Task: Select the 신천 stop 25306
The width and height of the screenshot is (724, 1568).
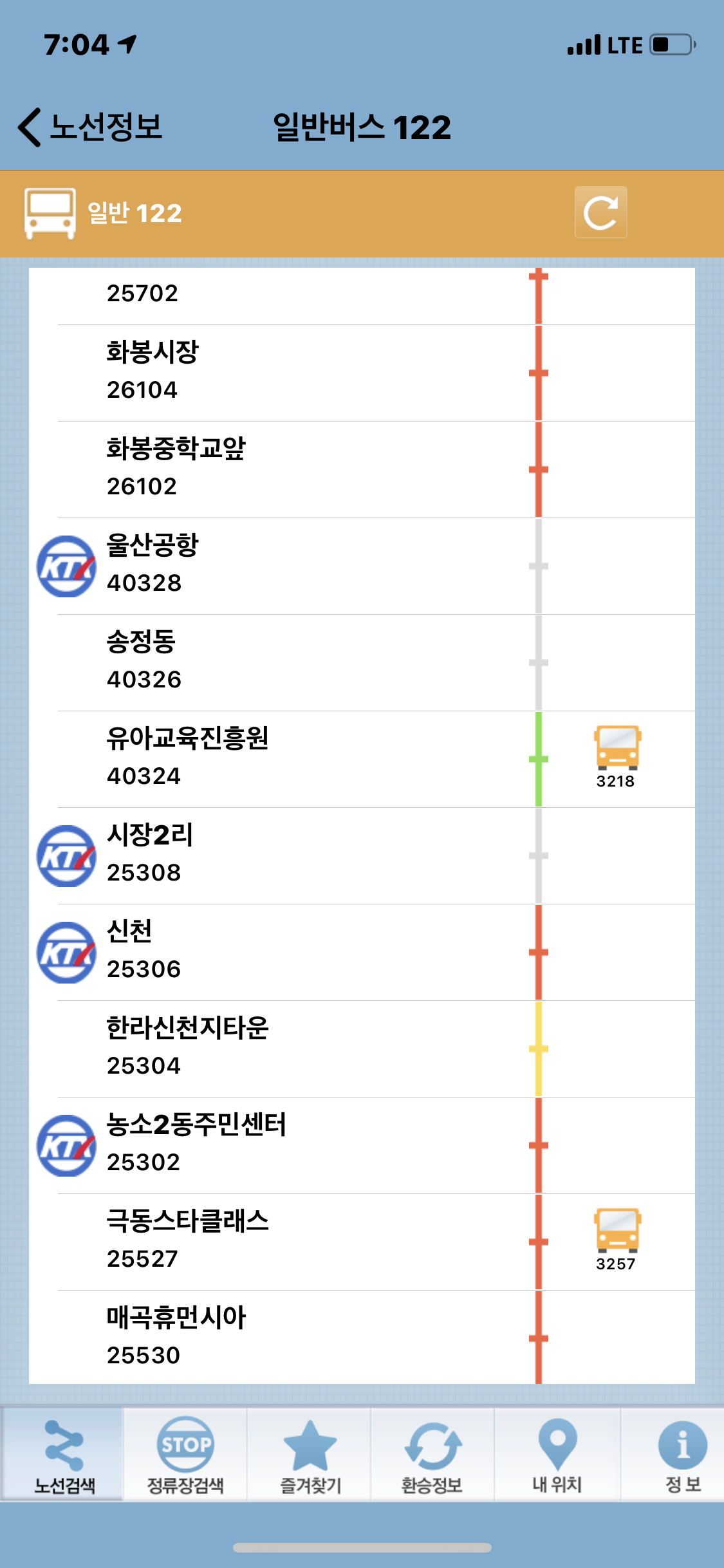Action: coord(362,953)
